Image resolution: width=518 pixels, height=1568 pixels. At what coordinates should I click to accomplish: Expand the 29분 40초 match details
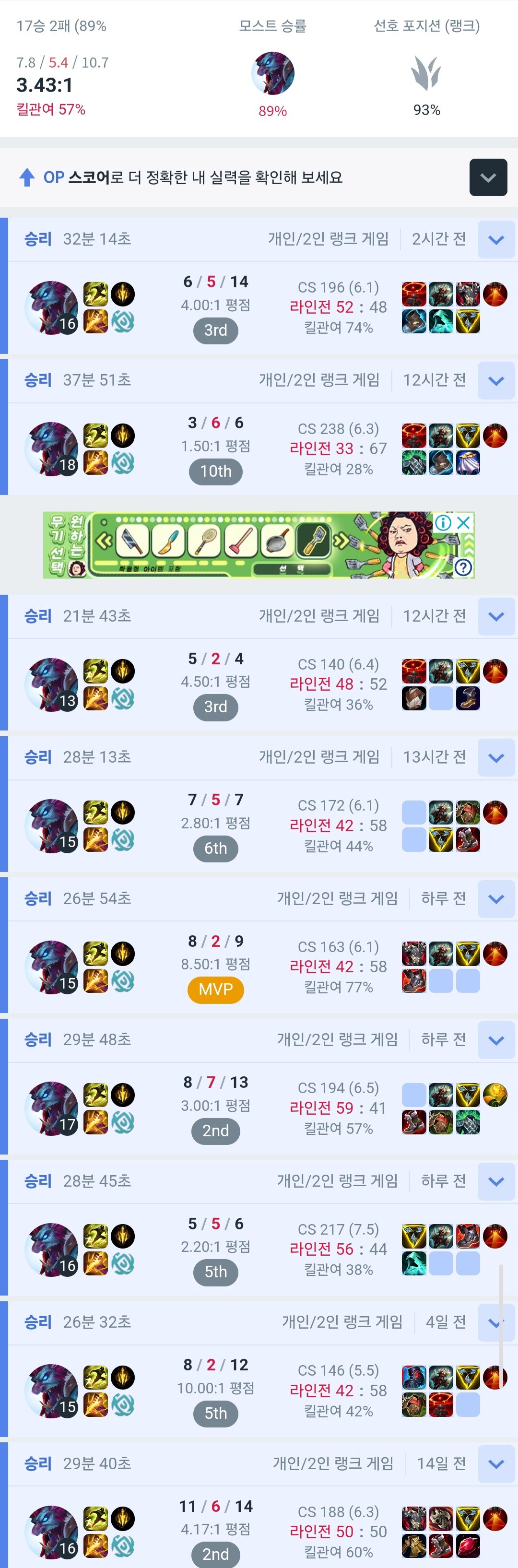coord(496,1463)
